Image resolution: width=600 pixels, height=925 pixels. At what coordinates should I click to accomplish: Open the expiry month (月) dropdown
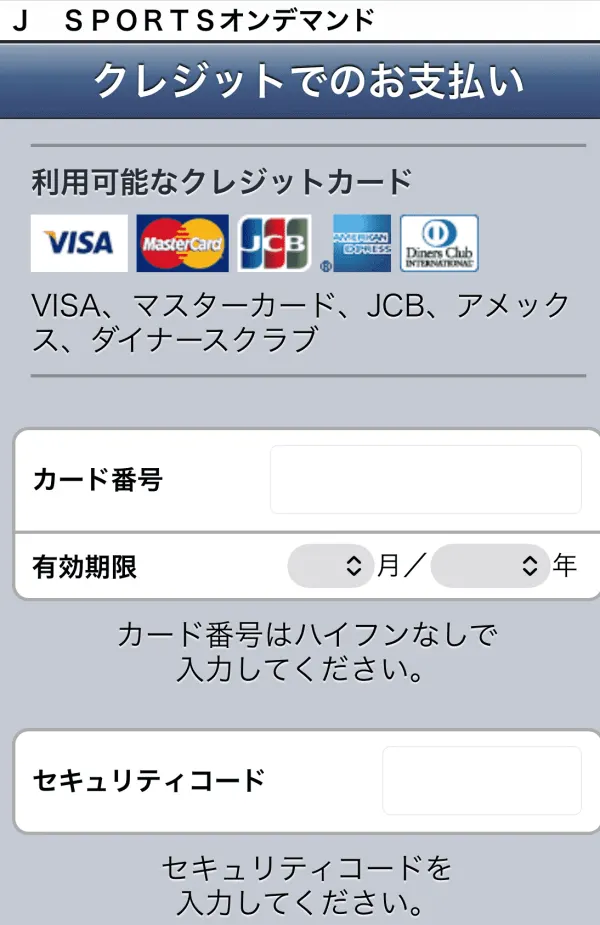[x=329, y=566]
